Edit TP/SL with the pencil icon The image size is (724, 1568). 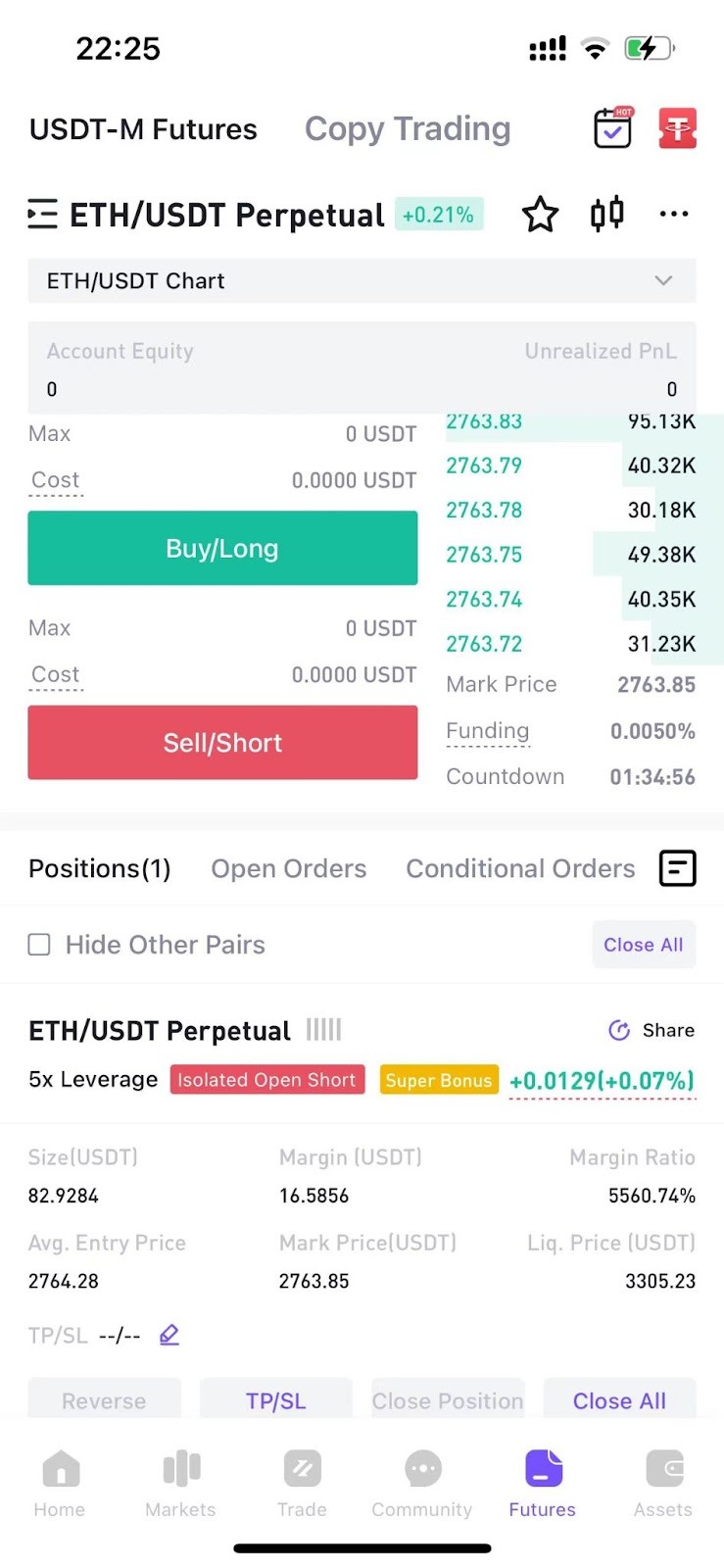[169, 1335]
